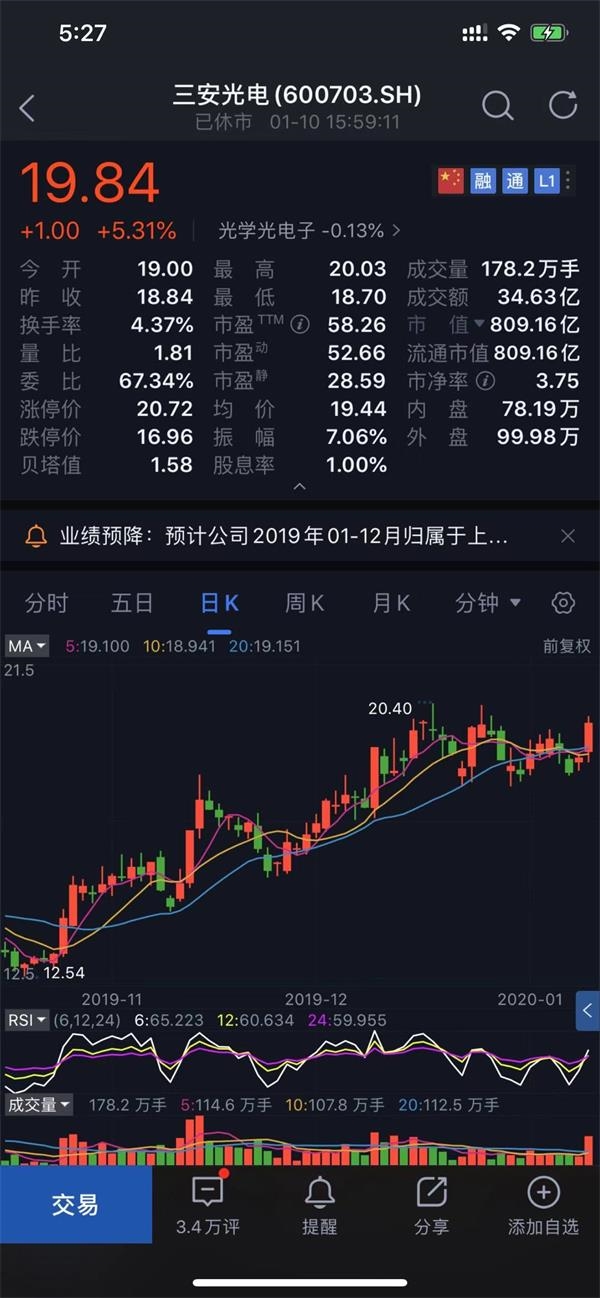Switch to the 五日 chart tab

pos(132,603)
